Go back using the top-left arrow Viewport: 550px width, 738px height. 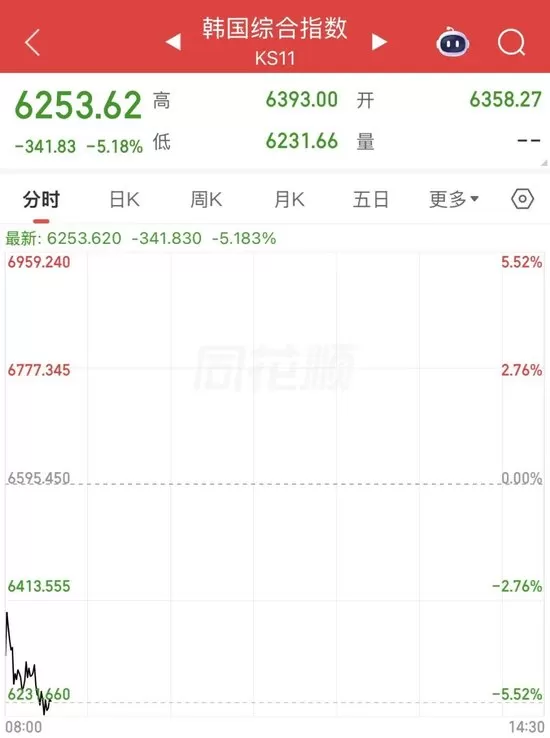point(32,42)
